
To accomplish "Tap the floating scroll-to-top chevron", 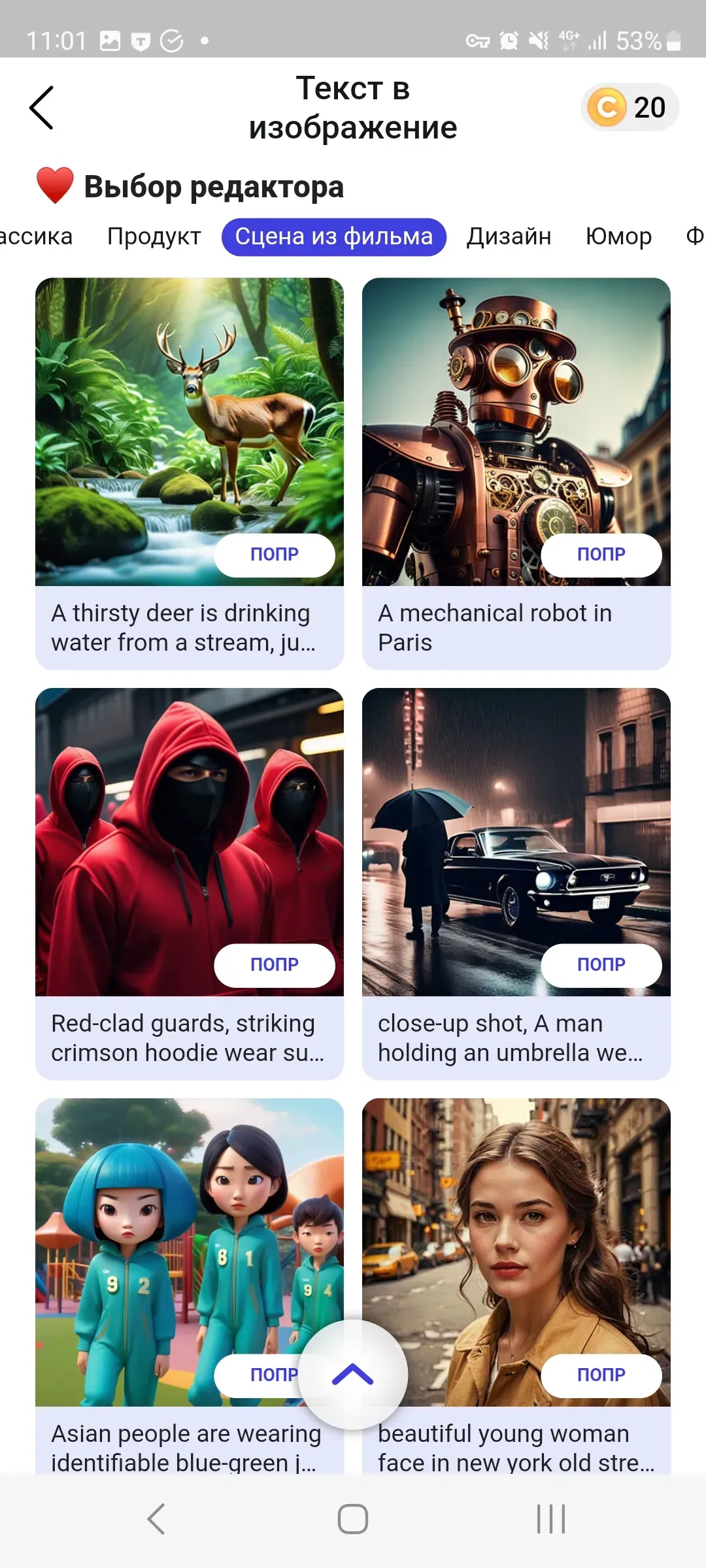I will 352,1375.
